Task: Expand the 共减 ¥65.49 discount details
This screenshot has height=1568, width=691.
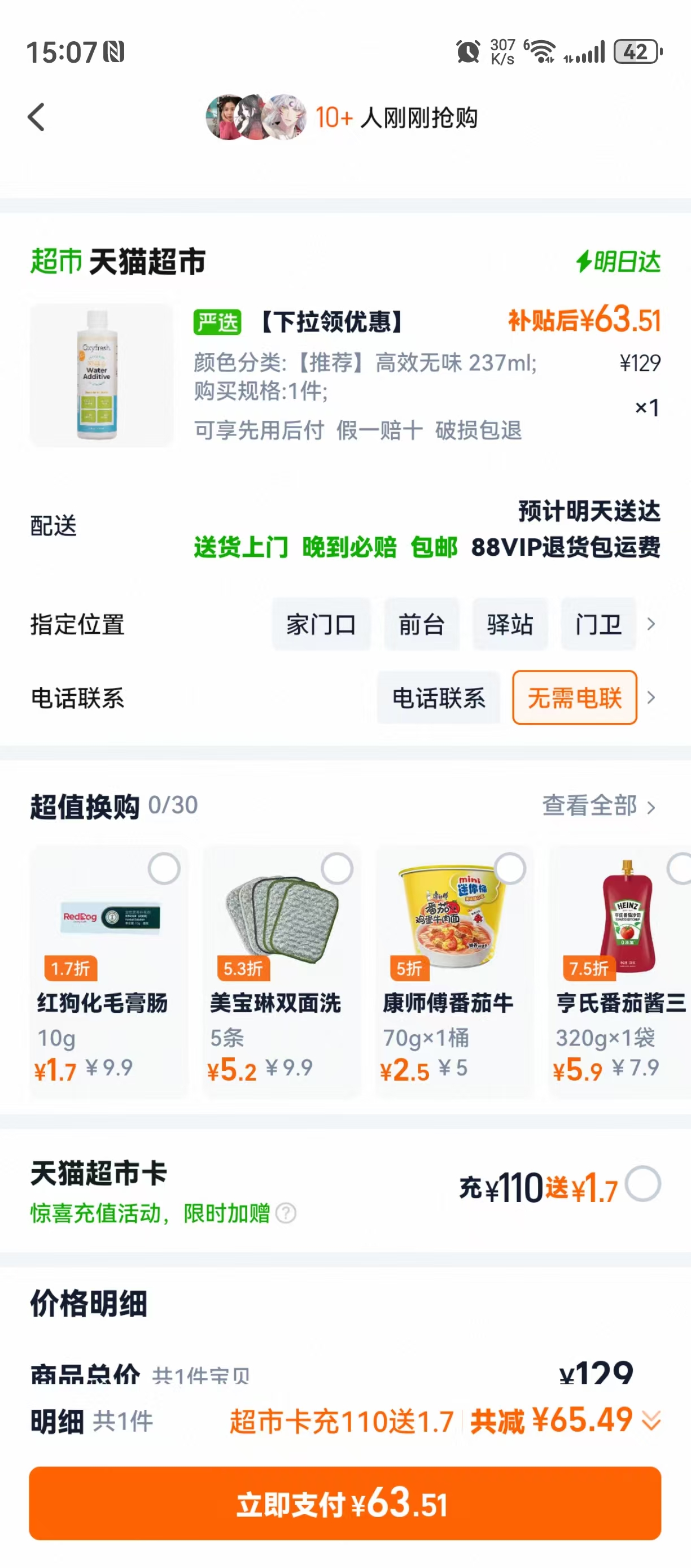Action: (x=565, y=1421)
